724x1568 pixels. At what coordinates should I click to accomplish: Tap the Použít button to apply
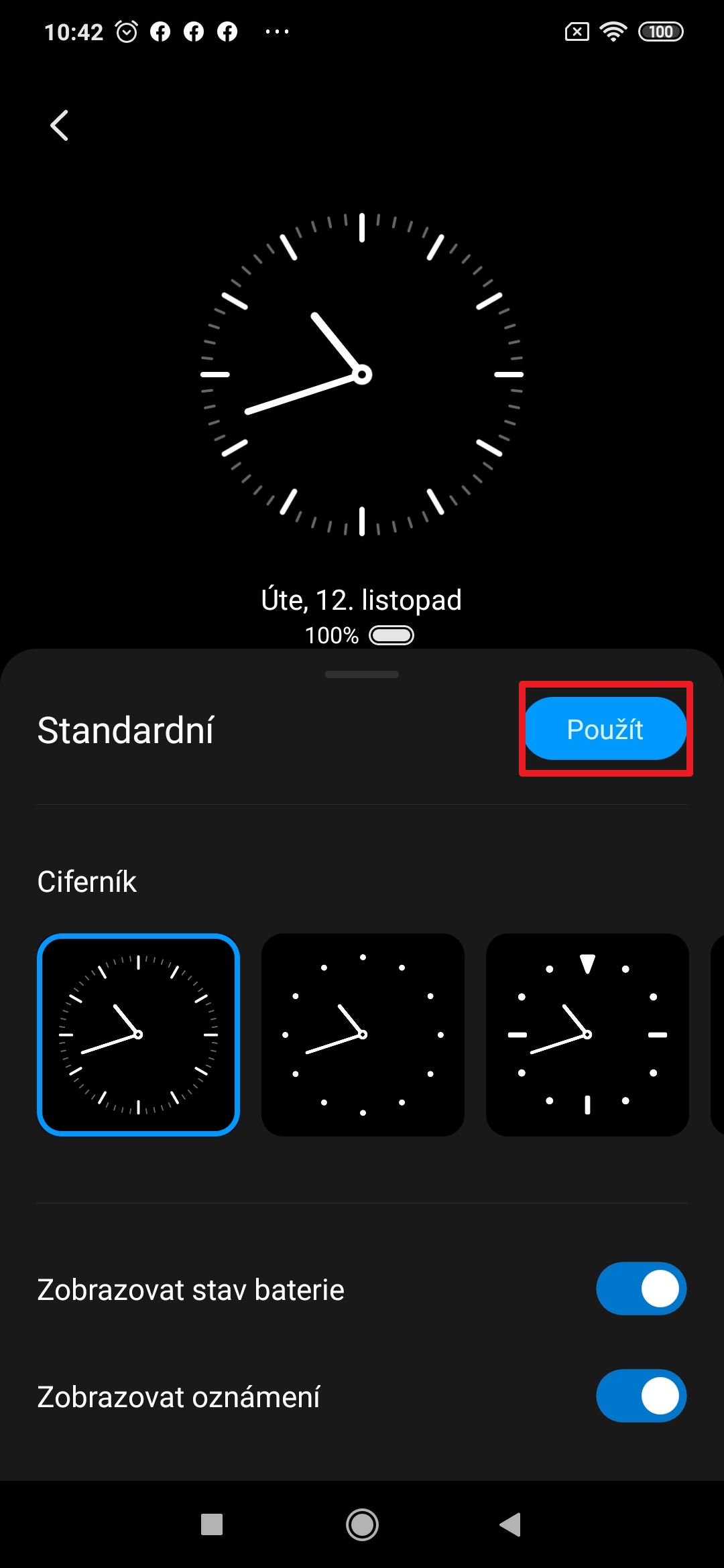pos(605,729)
